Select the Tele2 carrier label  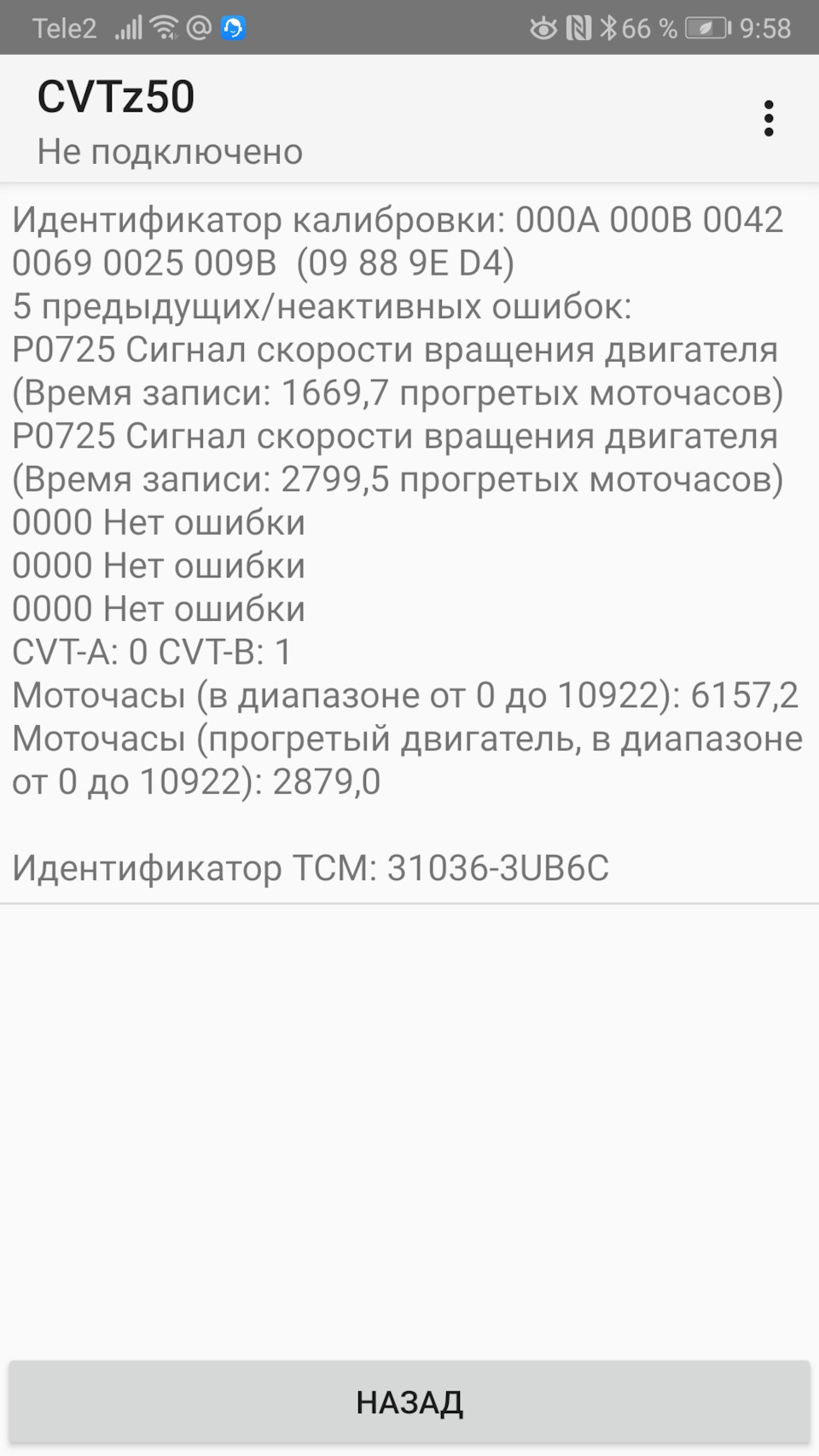pyautogui.click(x=64, y=26)
